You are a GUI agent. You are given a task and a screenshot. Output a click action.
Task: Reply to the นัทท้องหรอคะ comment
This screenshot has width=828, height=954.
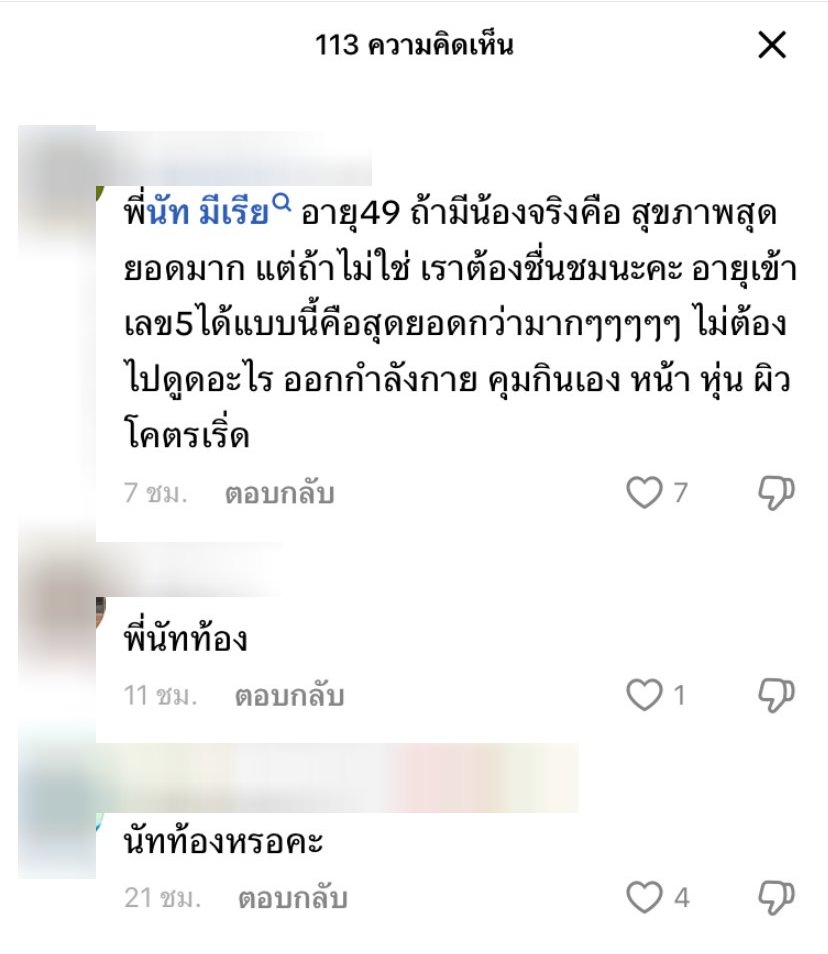point(292,898)
